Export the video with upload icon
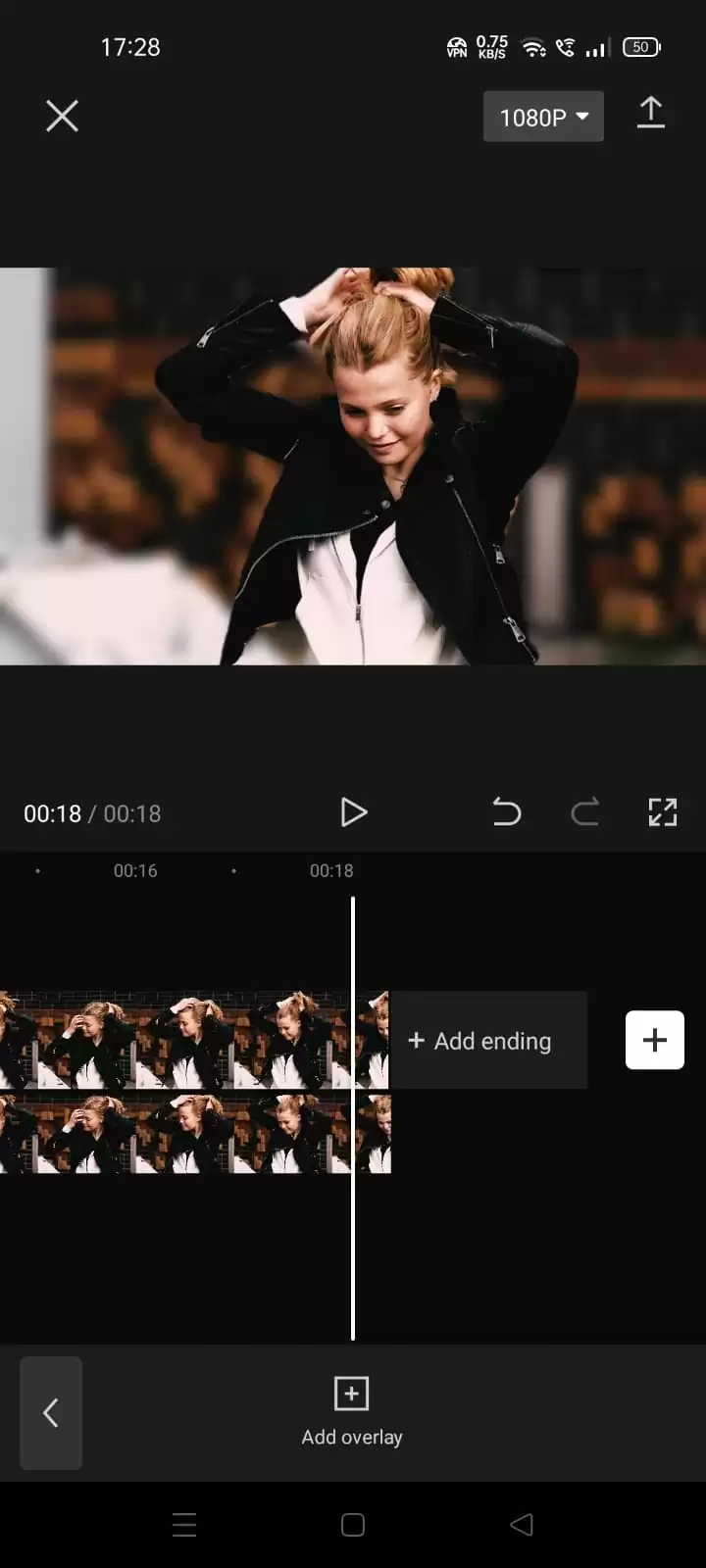Viewport: 706px width, 1568px height. point(651,114)
